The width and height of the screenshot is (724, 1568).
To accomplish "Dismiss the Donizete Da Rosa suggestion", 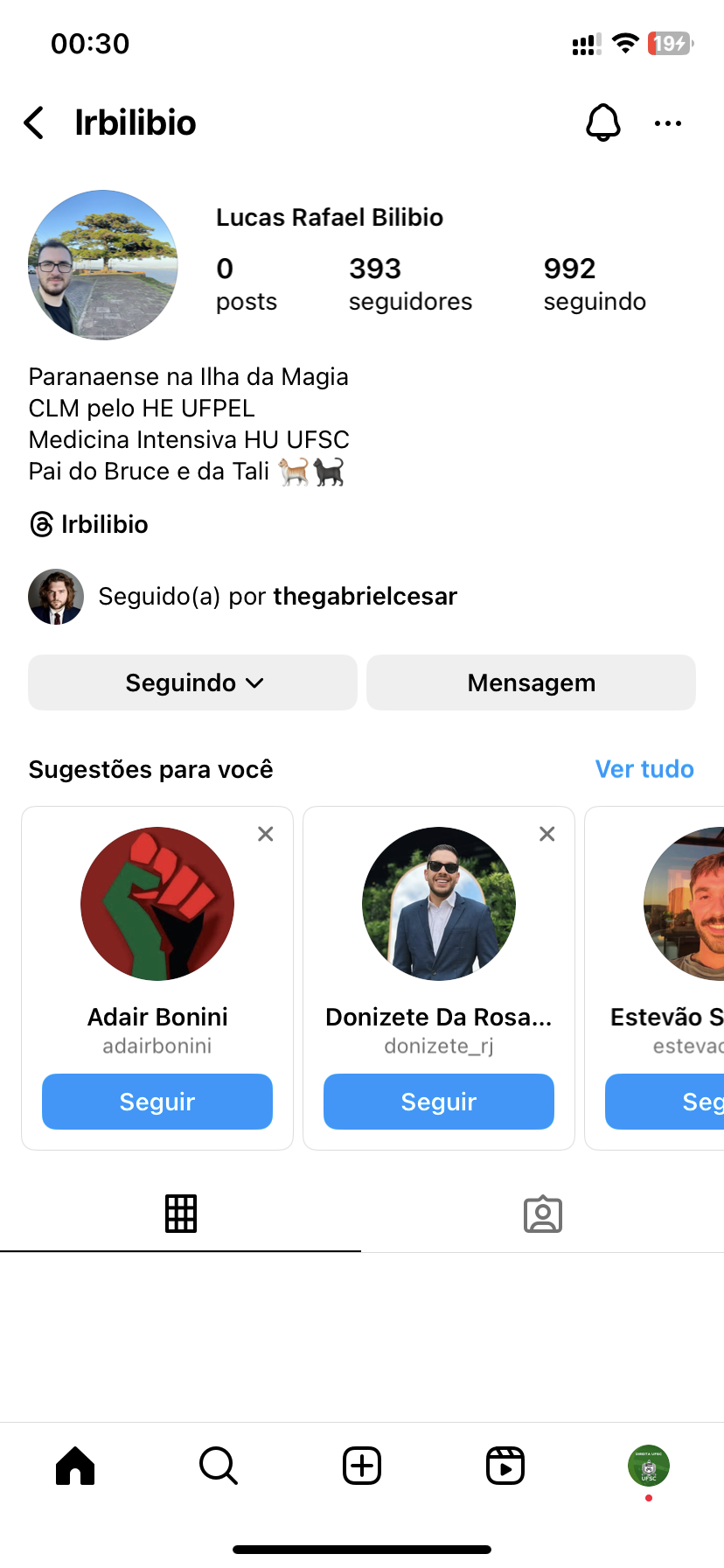I will click(x=547, y=834).
